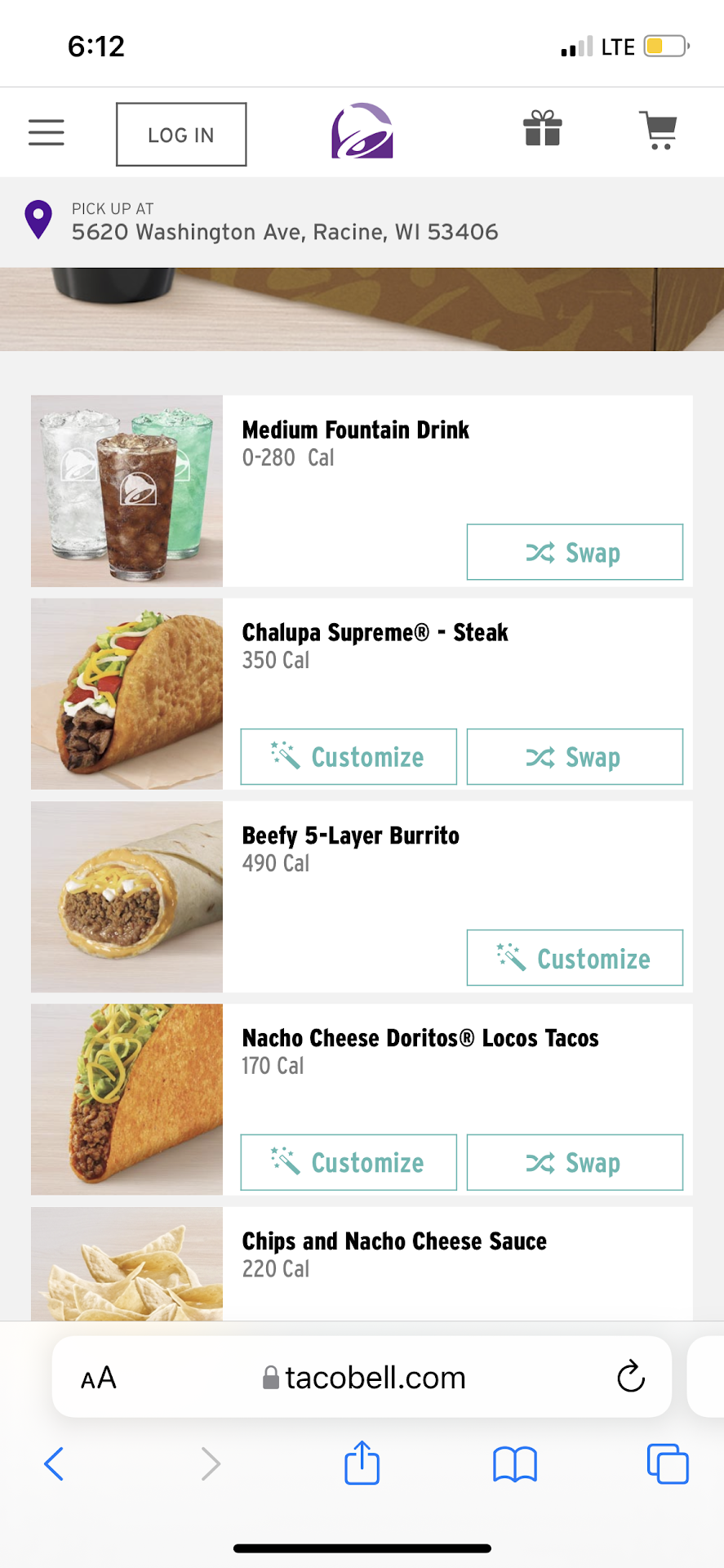View the shopping cart
724x1568 pixels.
tap(659, 131)
